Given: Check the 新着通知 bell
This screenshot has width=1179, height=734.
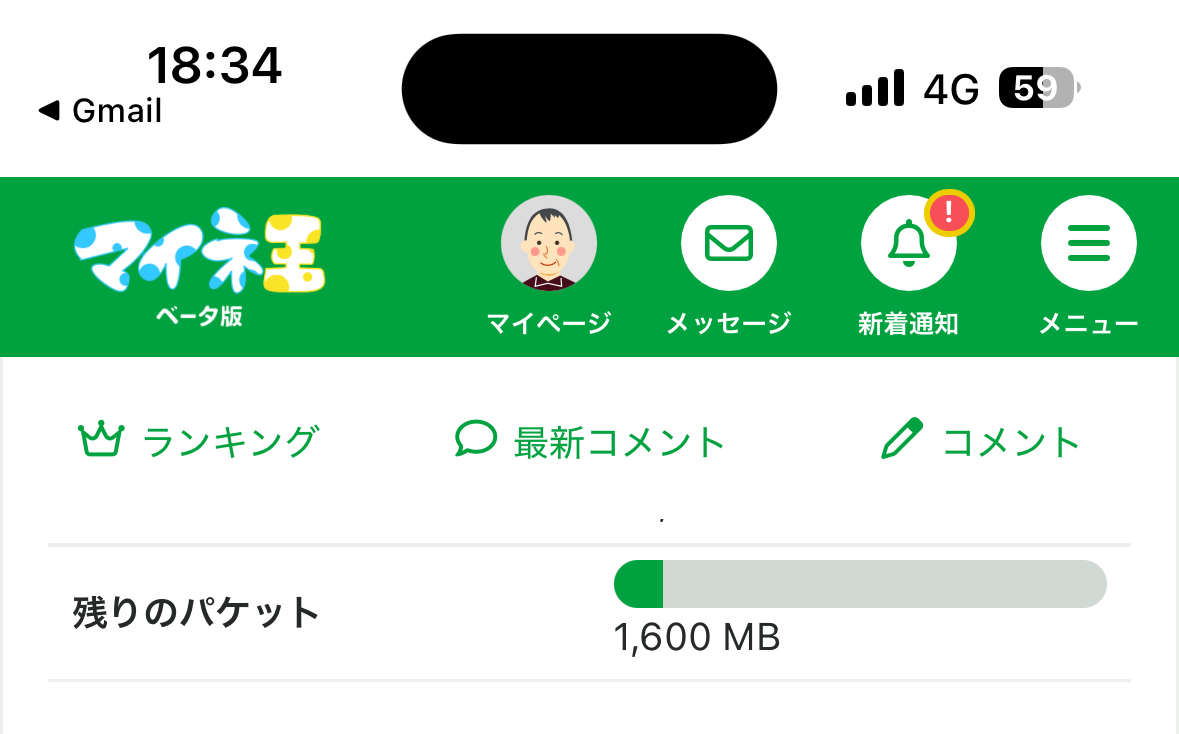Looking at the screenshot, I should click(908, 243).
